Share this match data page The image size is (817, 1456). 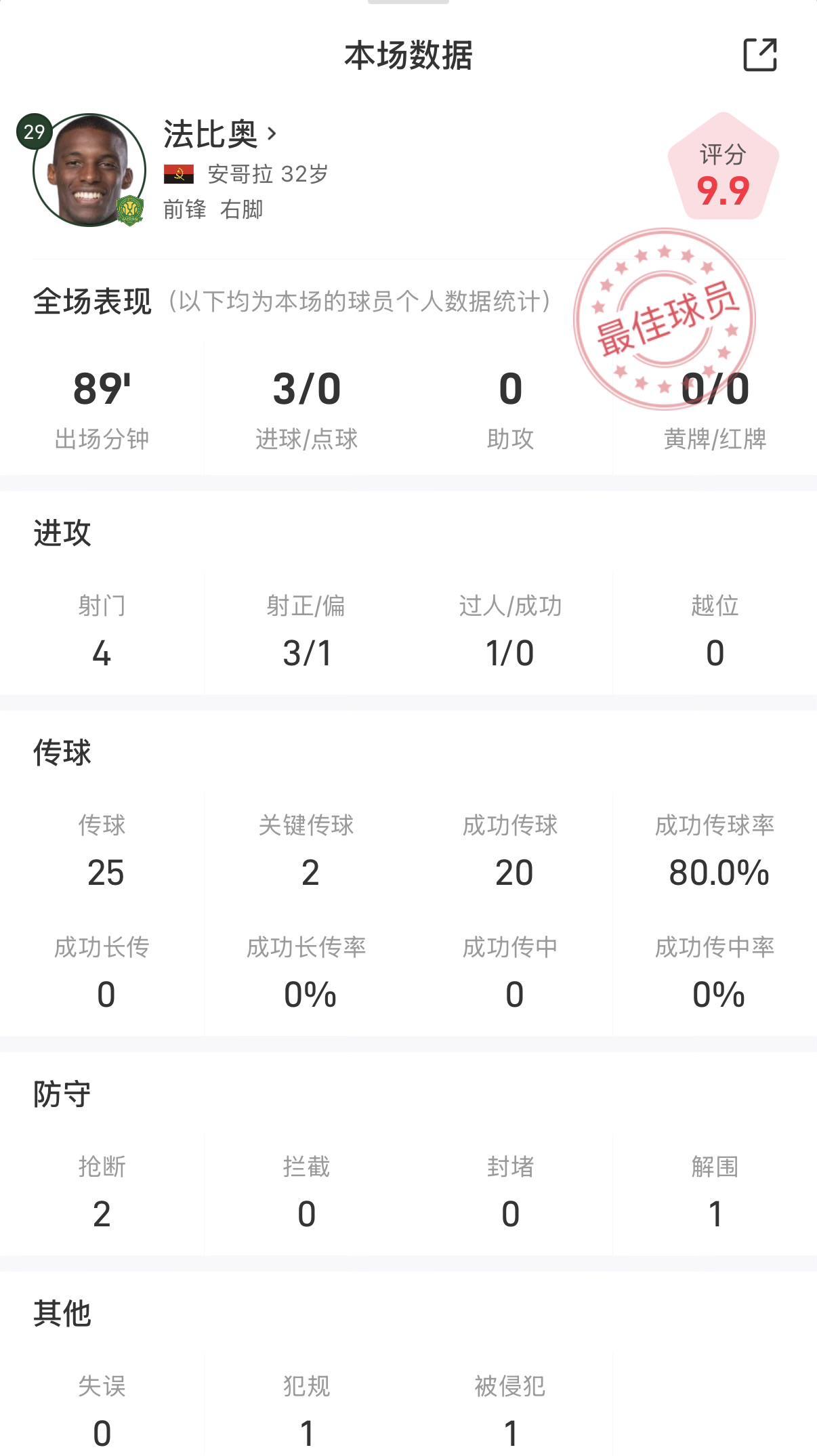[x=759, y=55]
